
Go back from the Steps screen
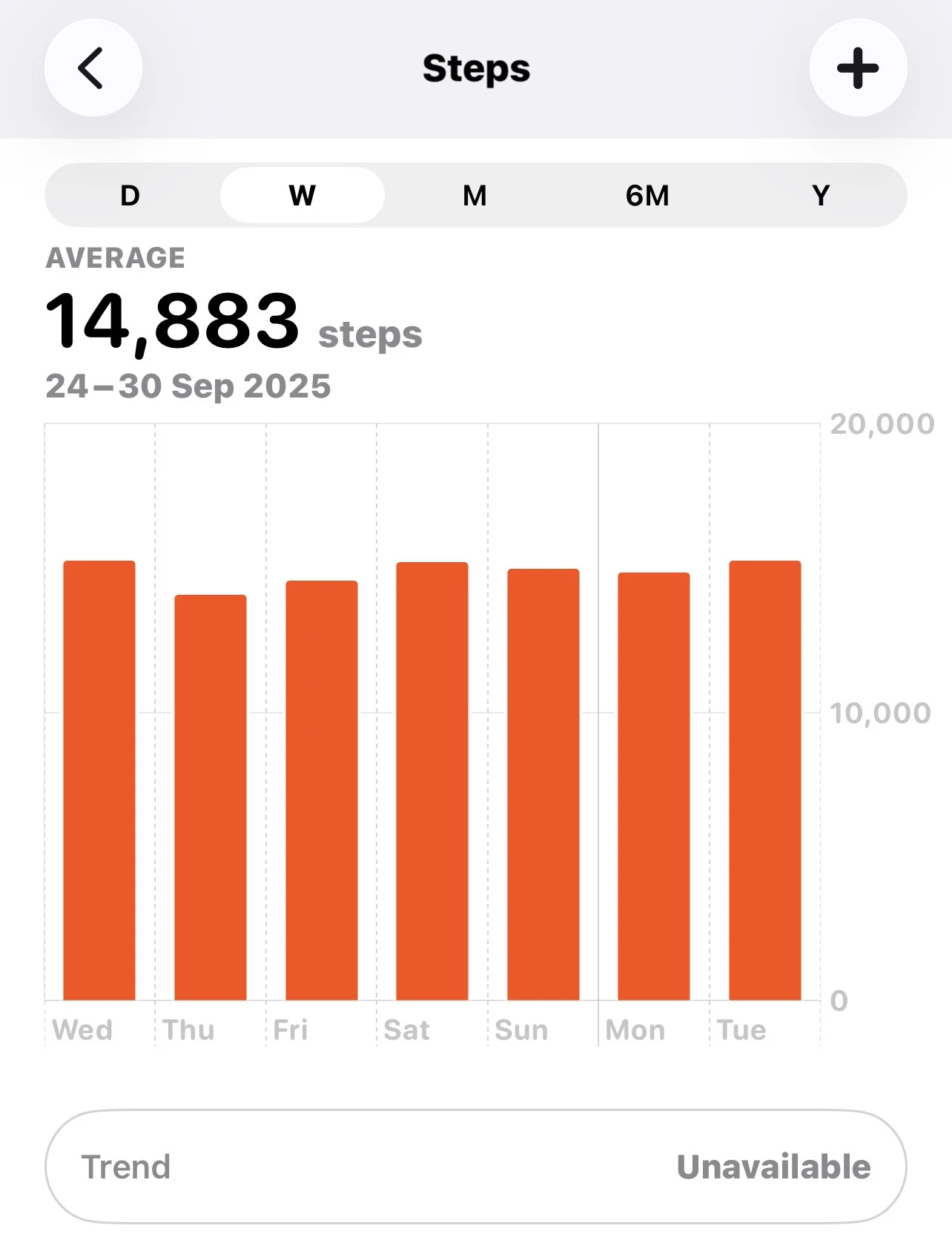point(93,68)
